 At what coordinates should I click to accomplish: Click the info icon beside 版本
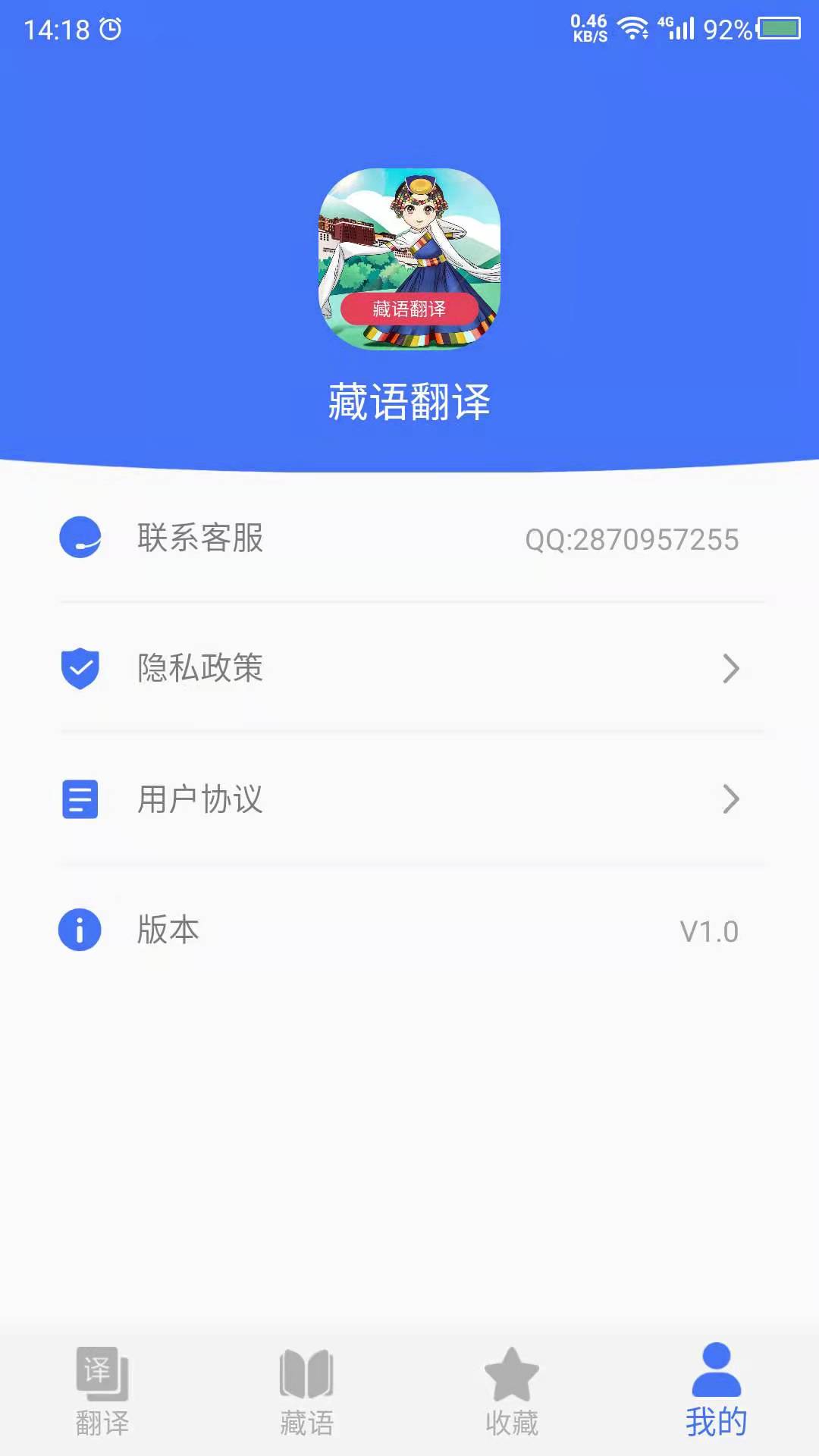click(79, 929)
